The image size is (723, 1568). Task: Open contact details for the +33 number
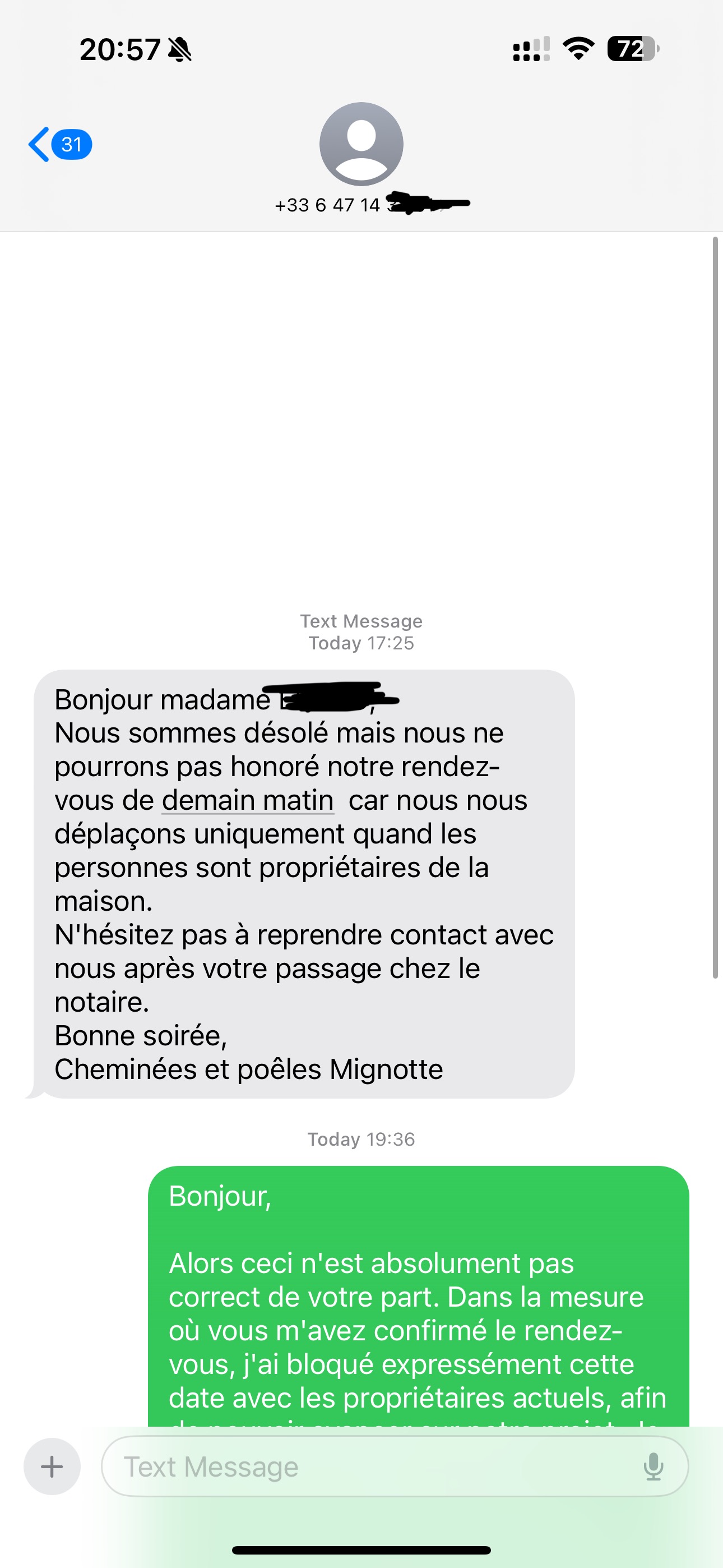(x=361, y=144)
